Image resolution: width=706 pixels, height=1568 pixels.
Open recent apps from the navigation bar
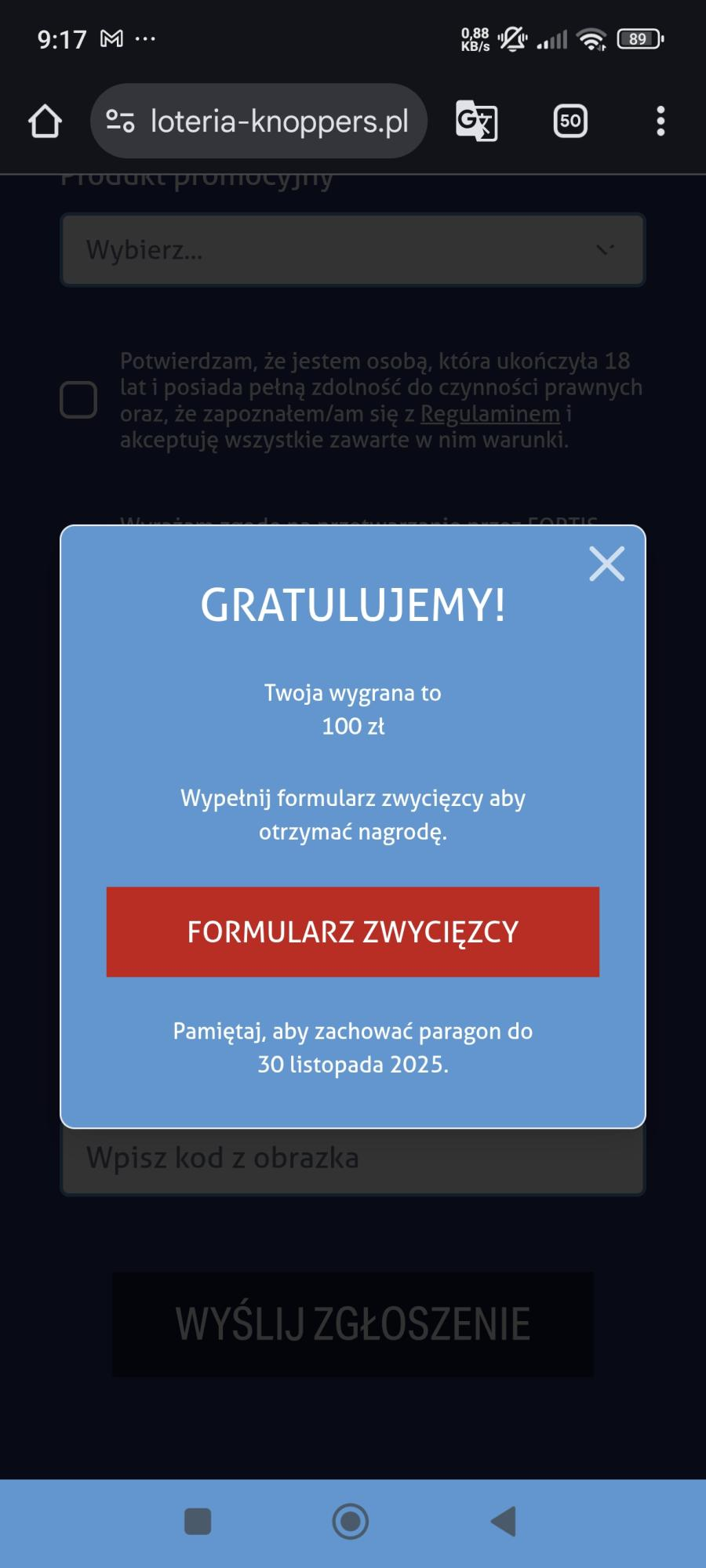[198, 1522]
